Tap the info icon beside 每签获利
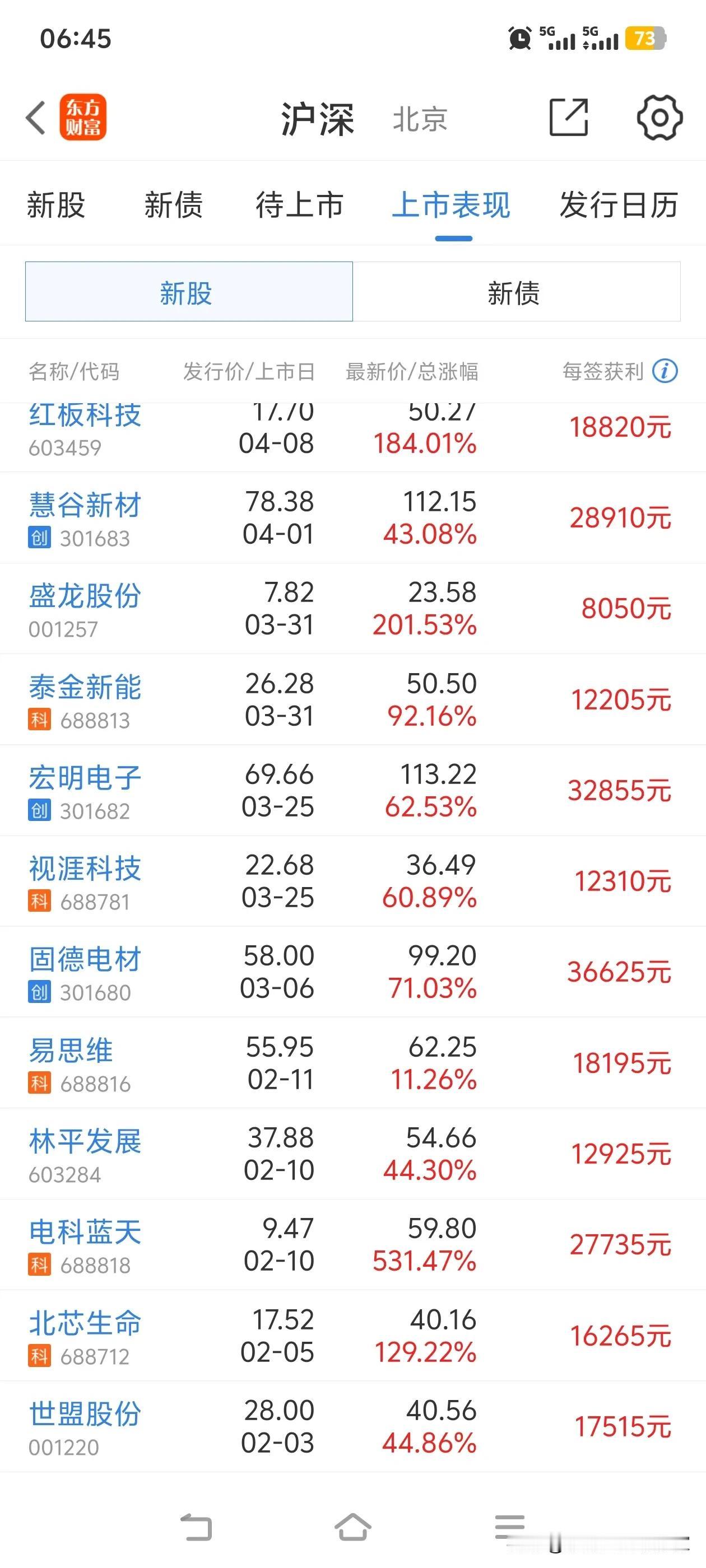Viewport: 706px width, 1568px height. click(665, 372)
